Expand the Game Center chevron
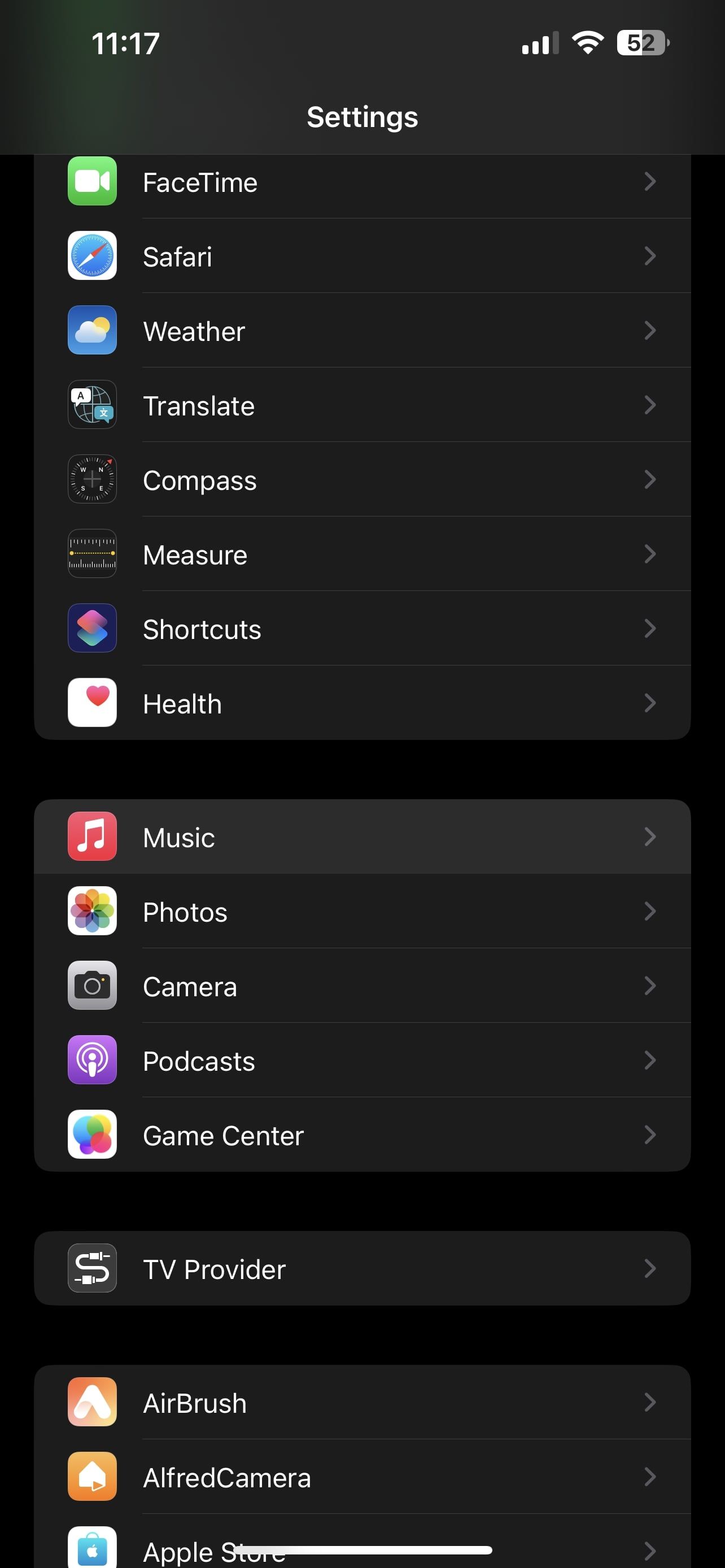 [x=650, y=1135]
